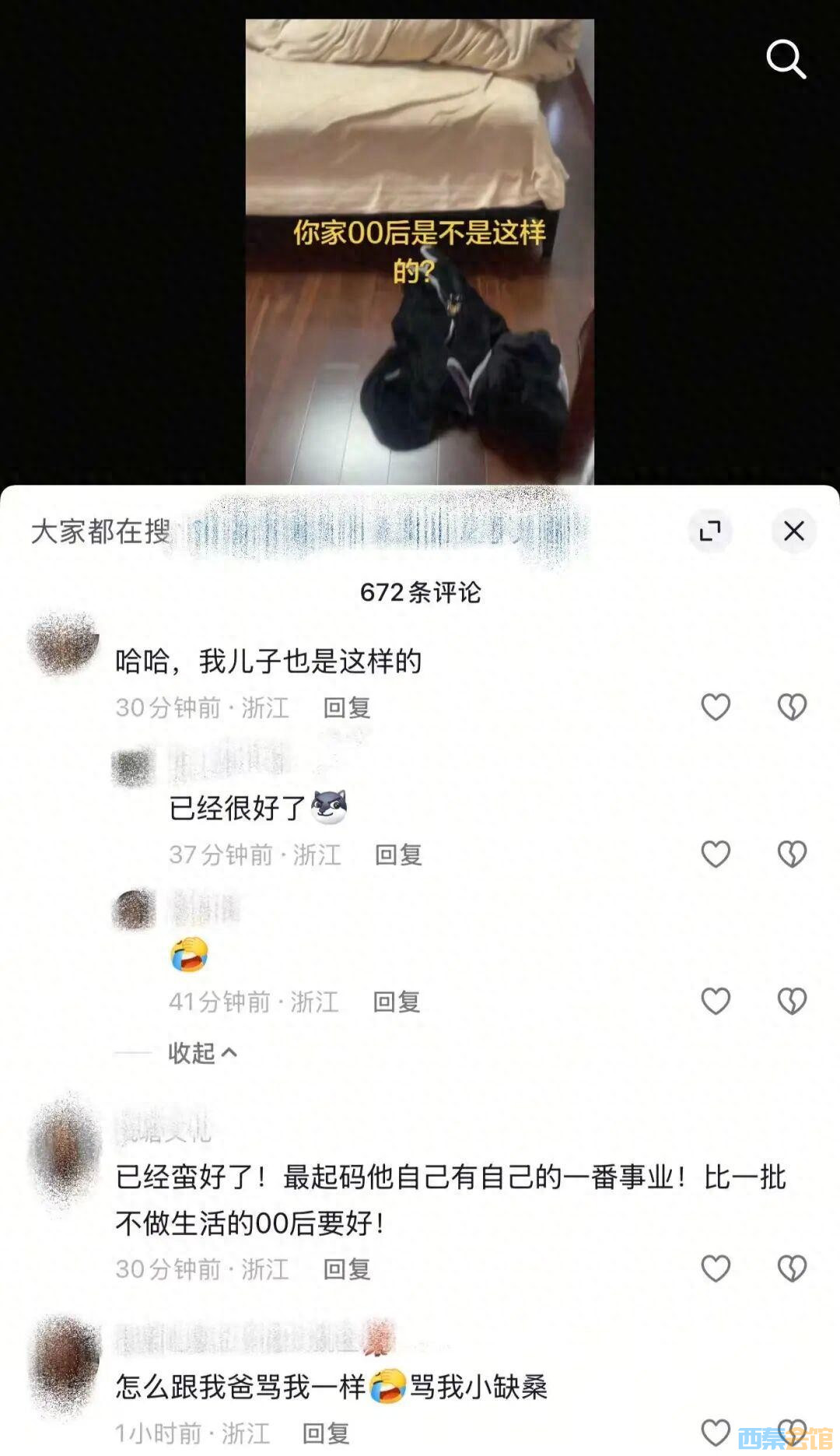Collapse the replies with 收起

pyautogui.click(x=201, y=1053)
